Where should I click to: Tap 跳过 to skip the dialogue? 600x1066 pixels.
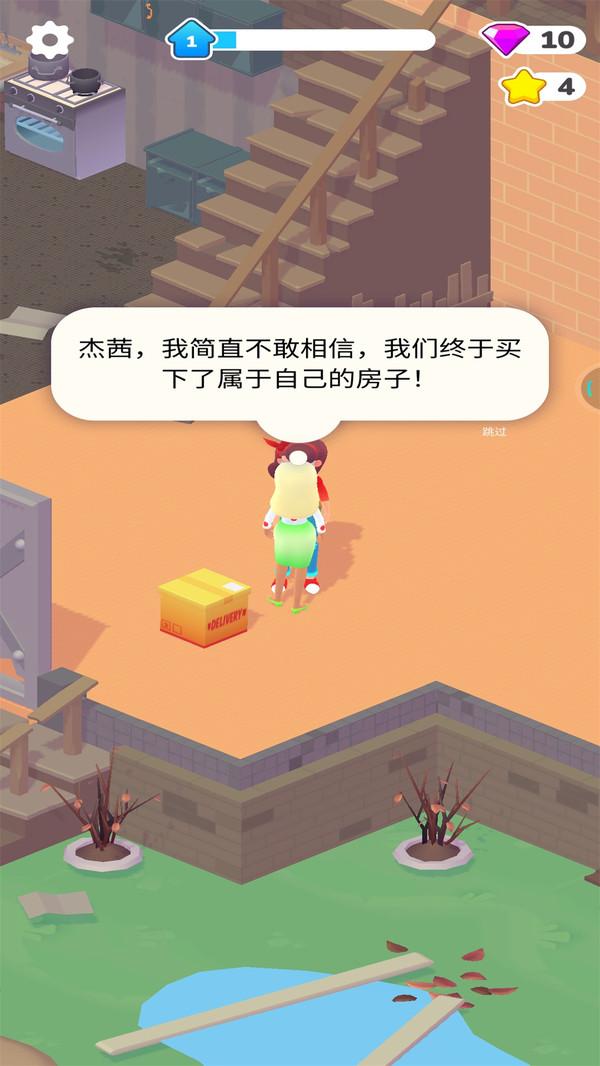(x=495, y=432)
